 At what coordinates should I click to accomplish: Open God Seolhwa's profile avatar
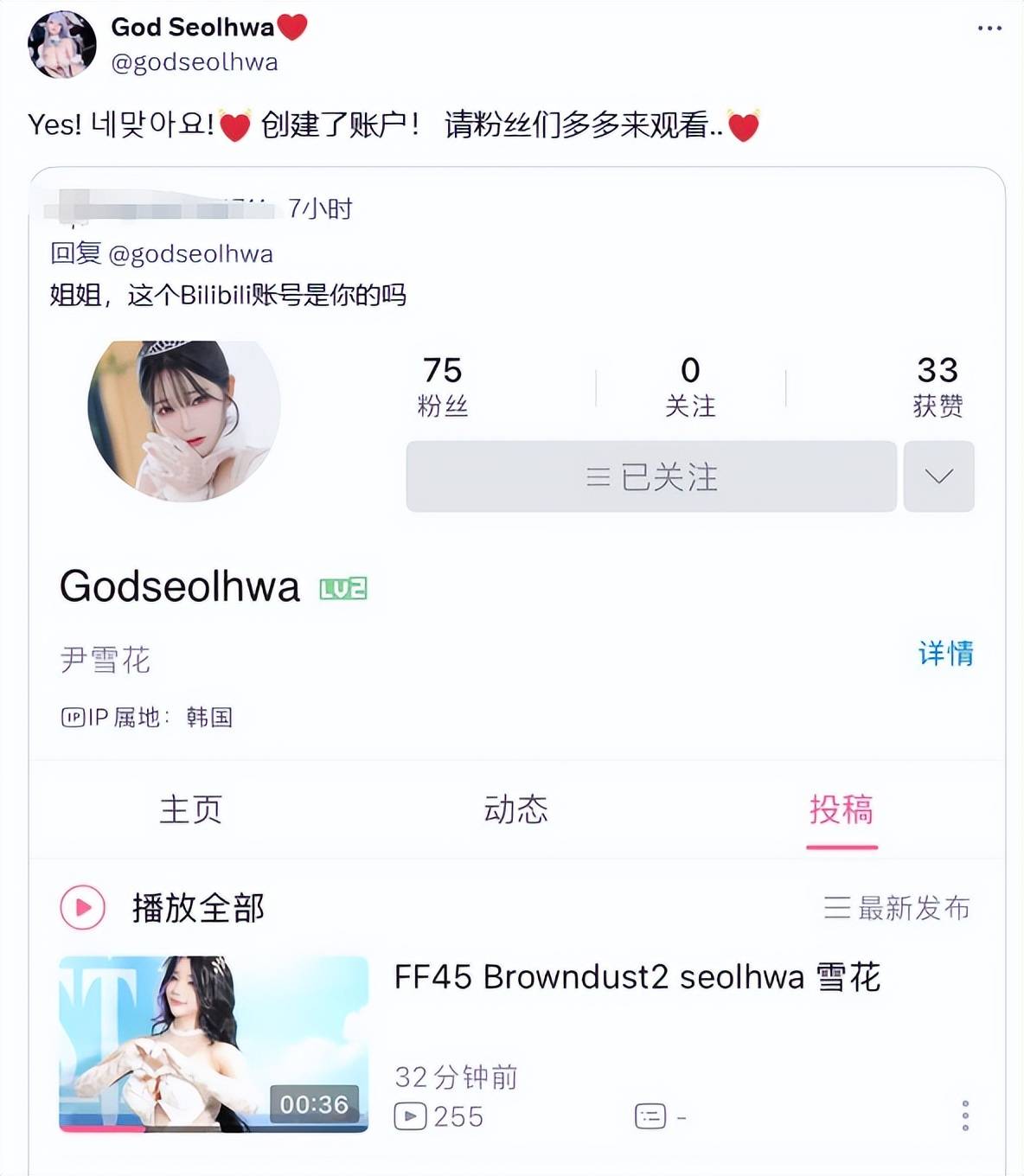tap(61, 45)
